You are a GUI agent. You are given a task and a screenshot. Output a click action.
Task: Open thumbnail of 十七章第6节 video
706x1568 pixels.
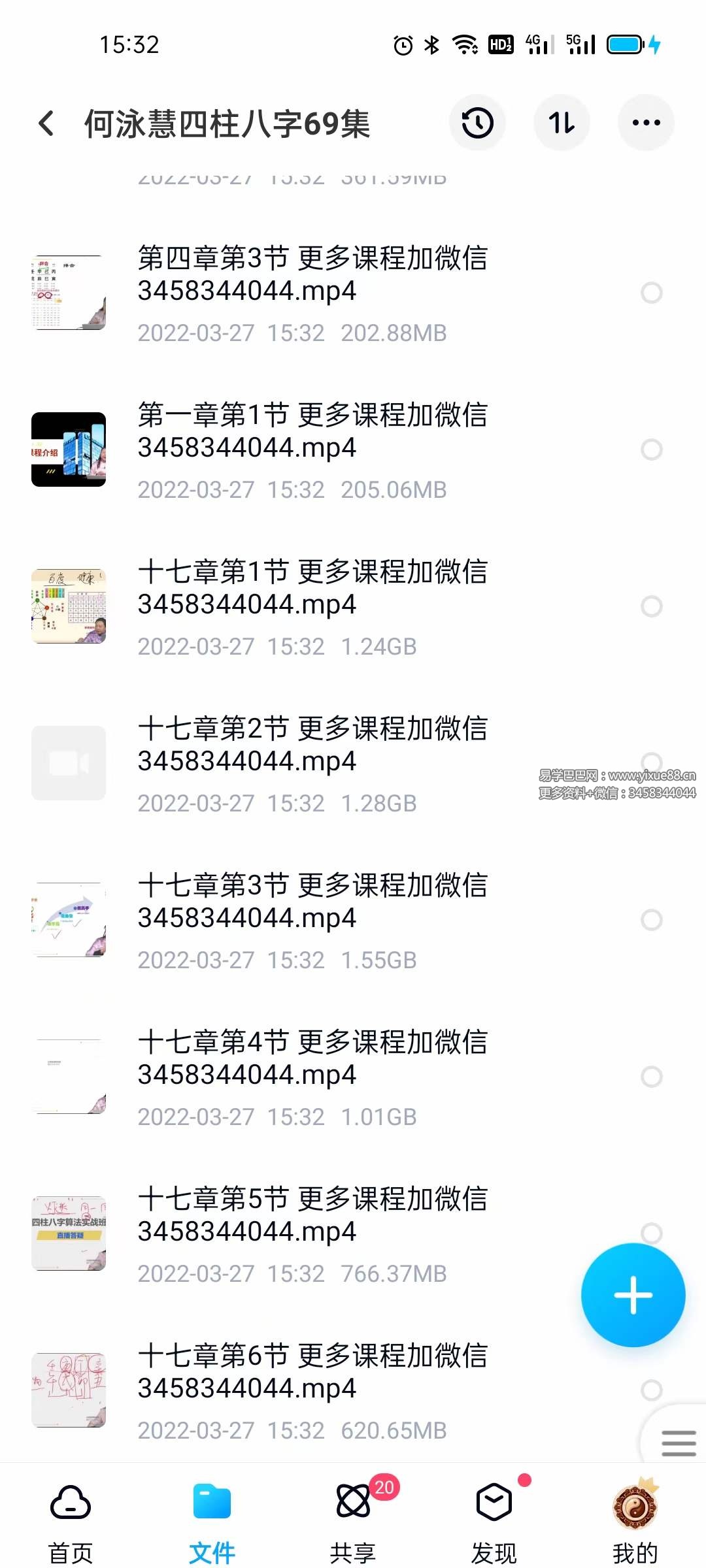69,1390
